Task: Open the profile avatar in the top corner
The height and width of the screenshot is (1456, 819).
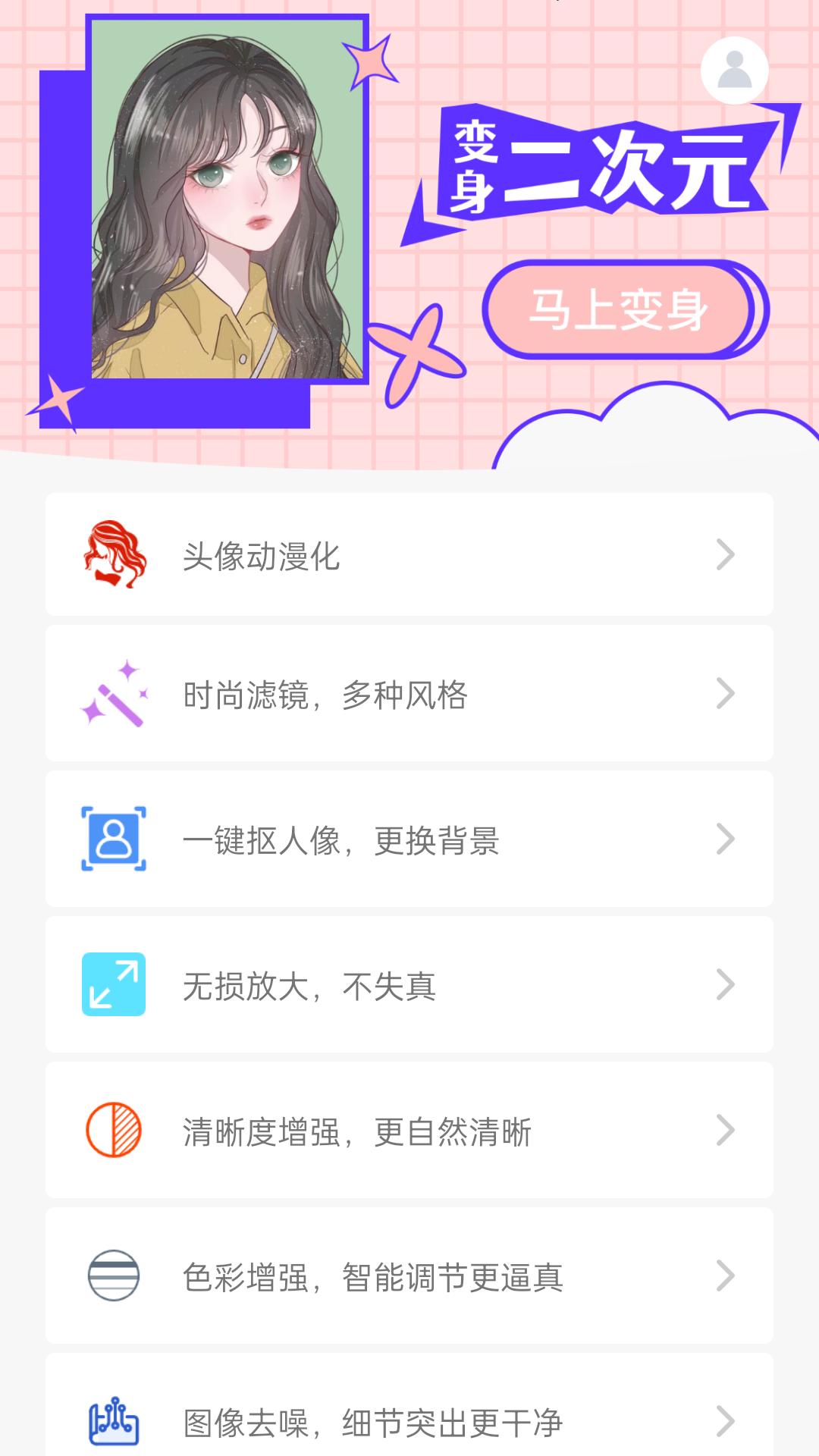Action: [x=733, y=69]
